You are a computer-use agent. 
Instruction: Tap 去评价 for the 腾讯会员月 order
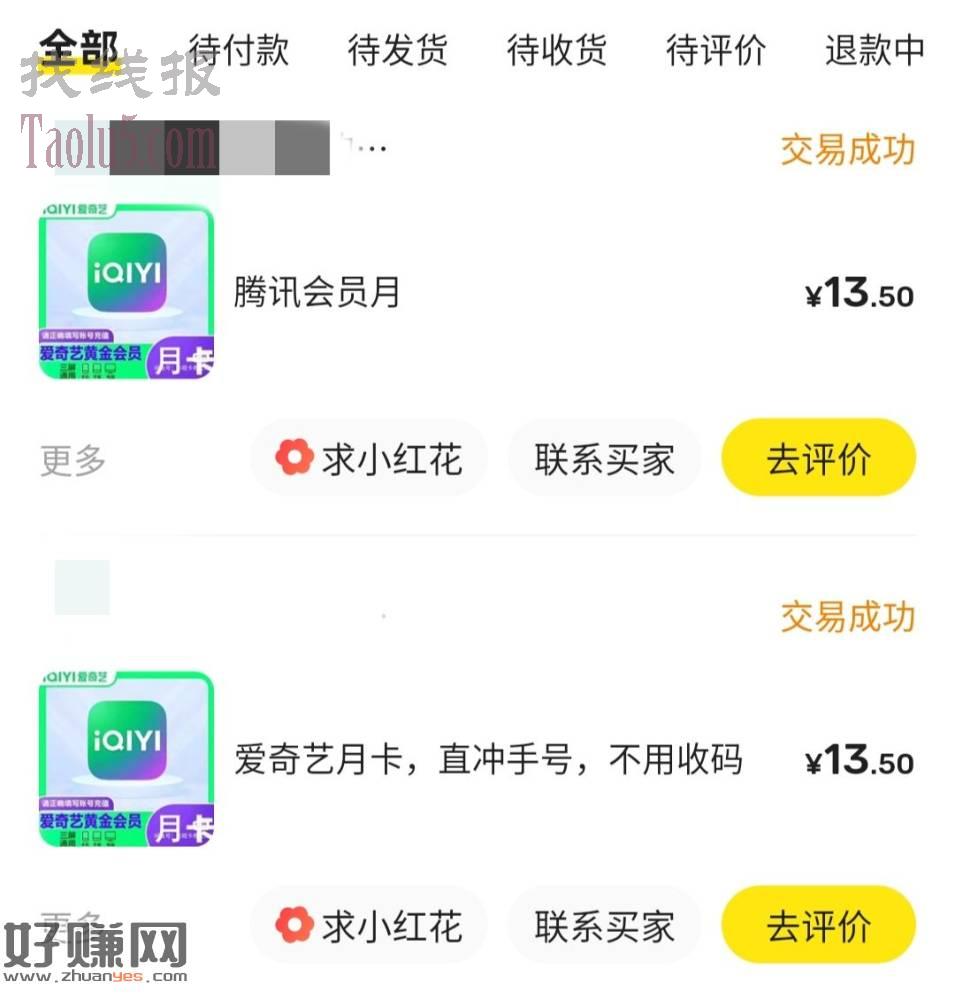point(818,459)
